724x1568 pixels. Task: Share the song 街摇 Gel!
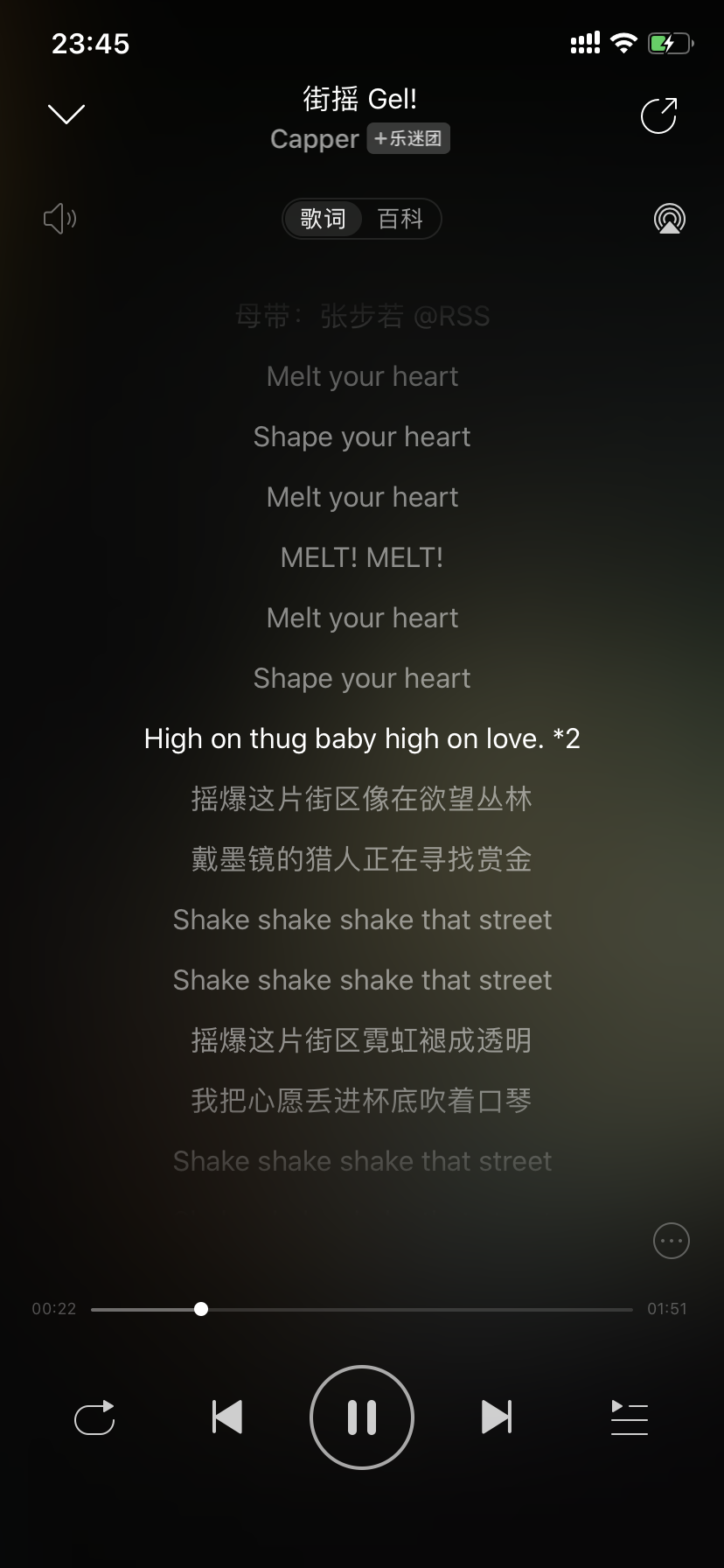click(659, 115)
